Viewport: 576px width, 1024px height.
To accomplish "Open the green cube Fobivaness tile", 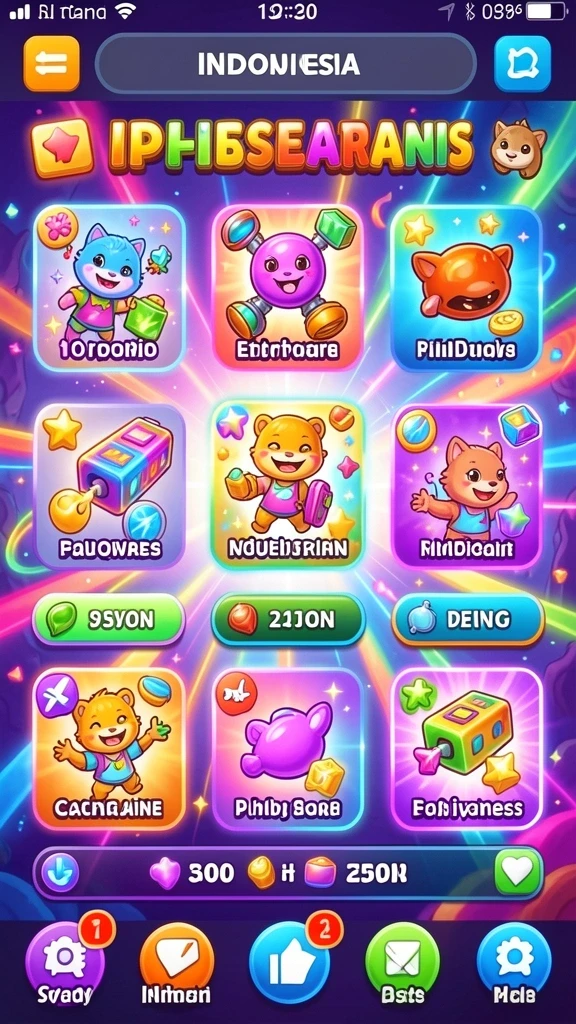I will click(x=468, y=749).
